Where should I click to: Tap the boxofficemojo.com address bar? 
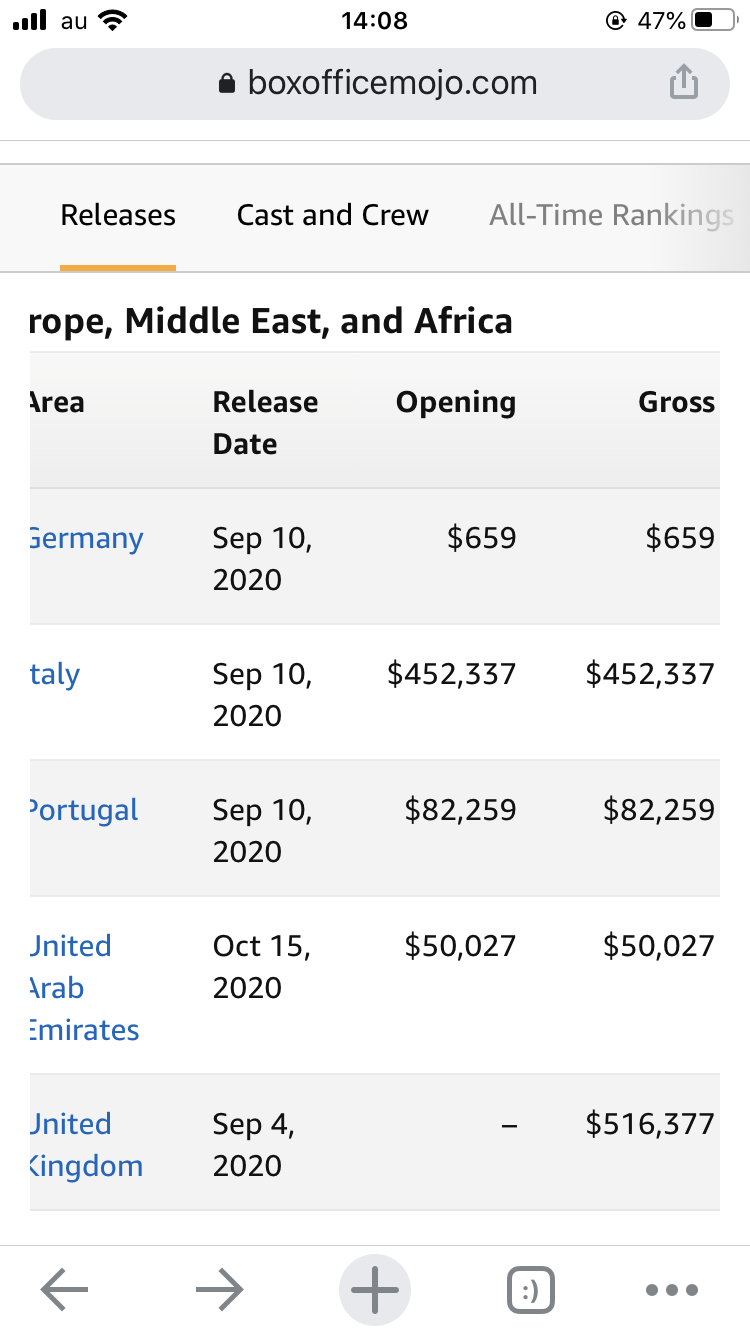375,84
